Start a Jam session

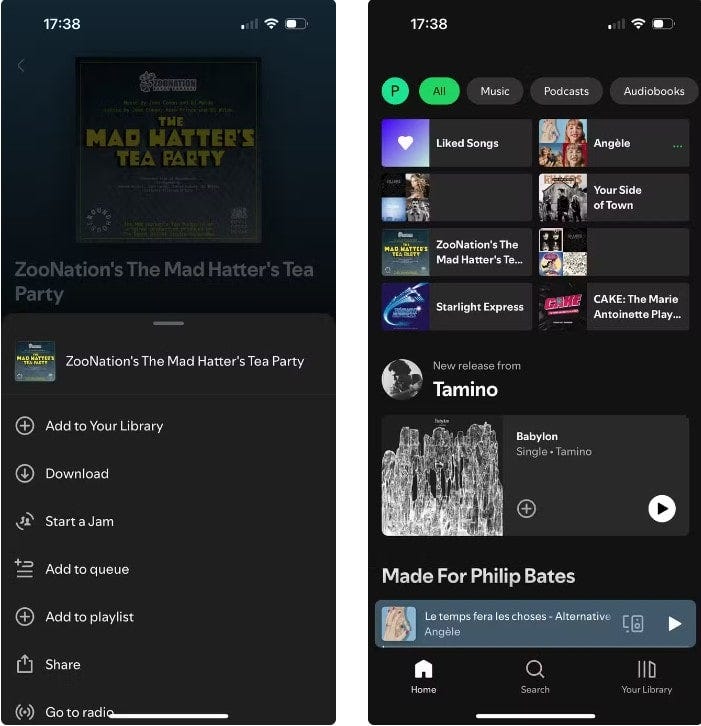click(79, 521)
